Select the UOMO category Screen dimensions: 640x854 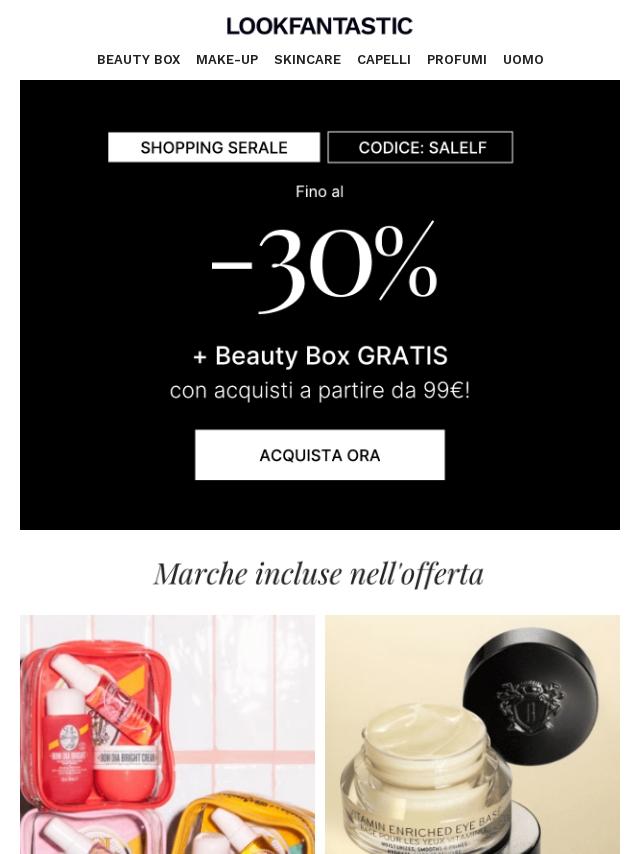coord(523,60)
